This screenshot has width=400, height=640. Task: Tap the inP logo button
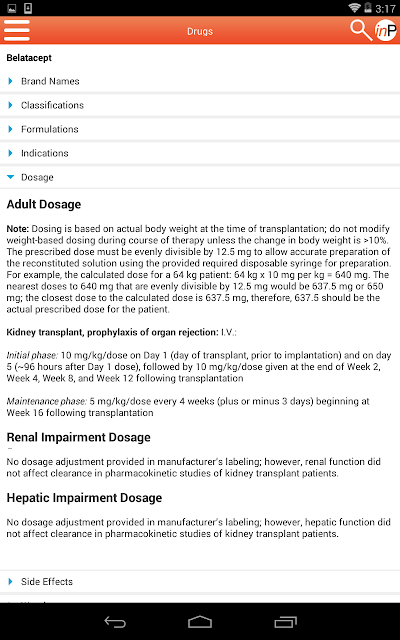coord(386,30)
